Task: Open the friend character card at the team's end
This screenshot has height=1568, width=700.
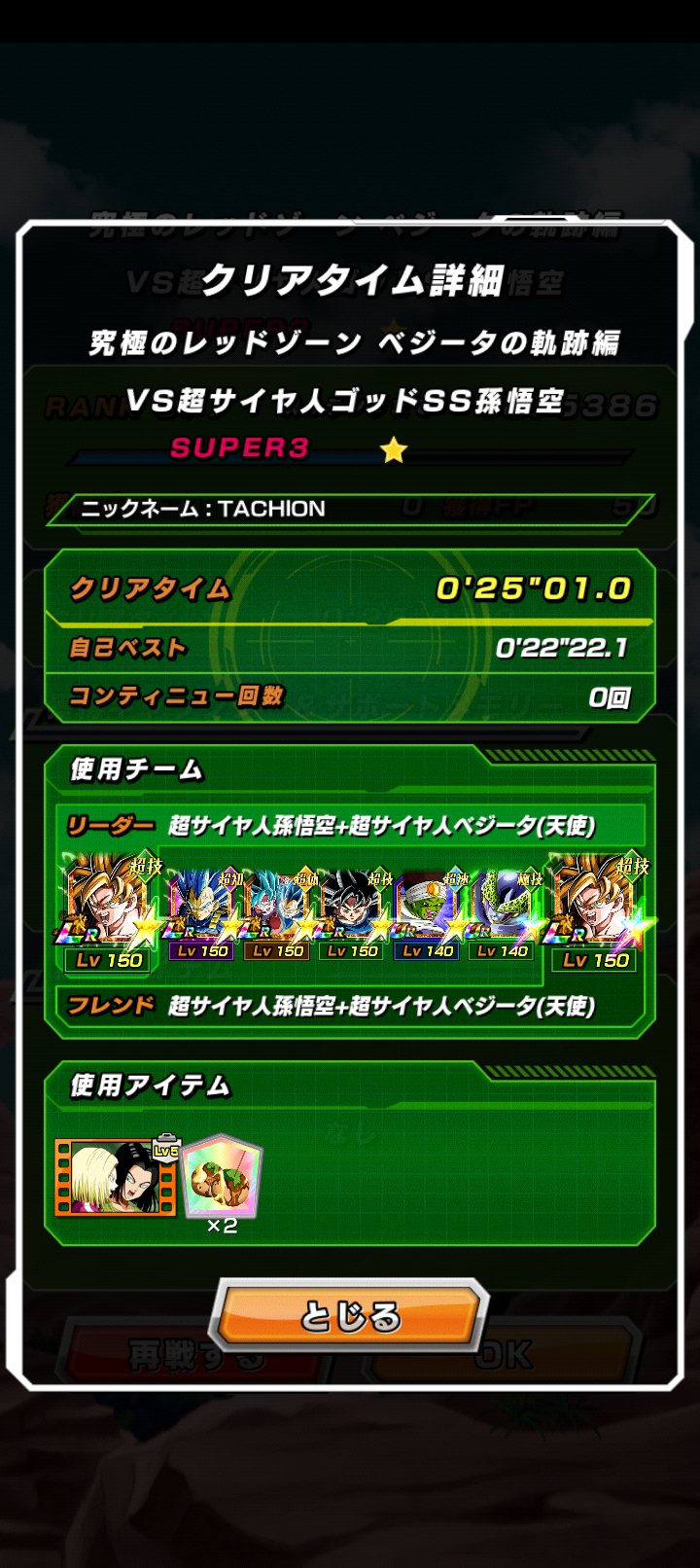Action: (595, 911)
